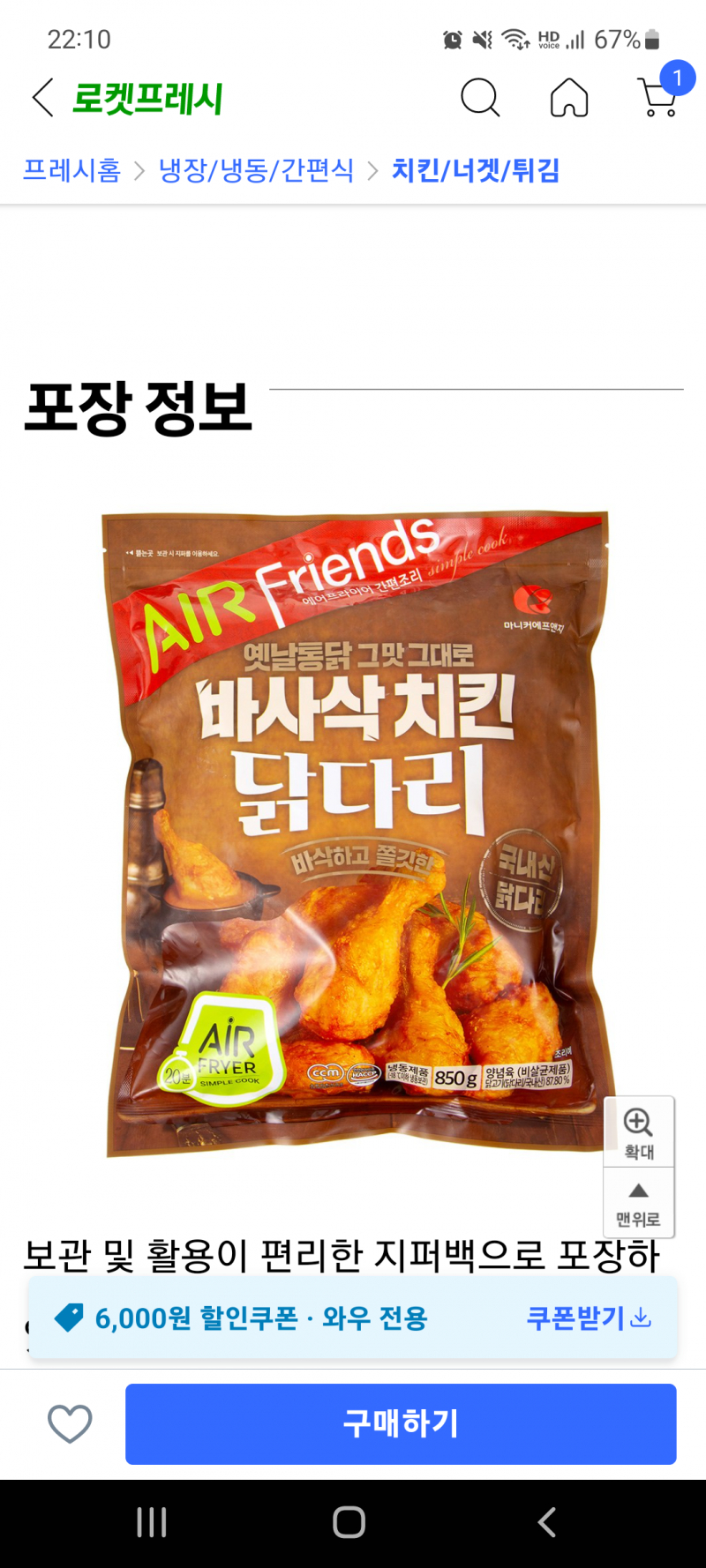Go to the home page icon
This screenshot has width=706, height=1568.
[569, 97]
